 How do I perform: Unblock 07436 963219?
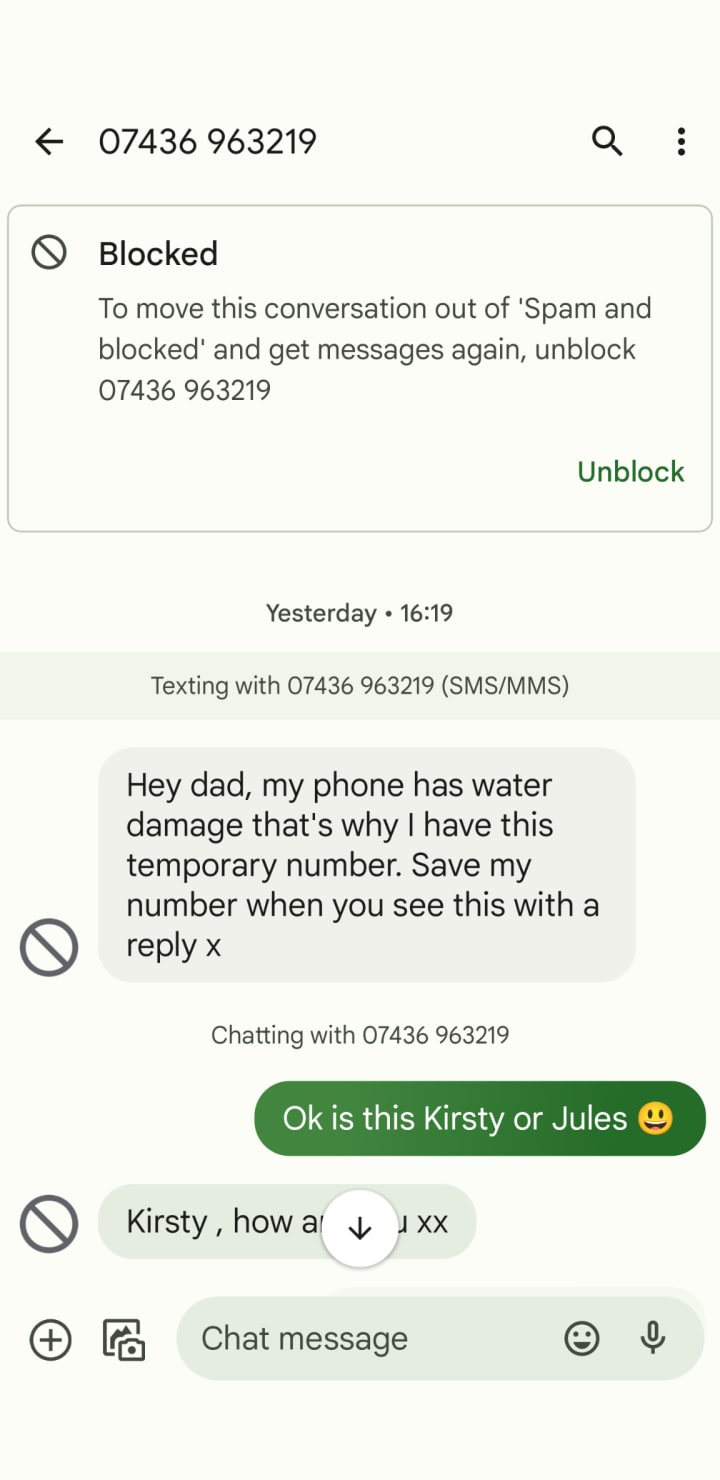tap(630, 472)
